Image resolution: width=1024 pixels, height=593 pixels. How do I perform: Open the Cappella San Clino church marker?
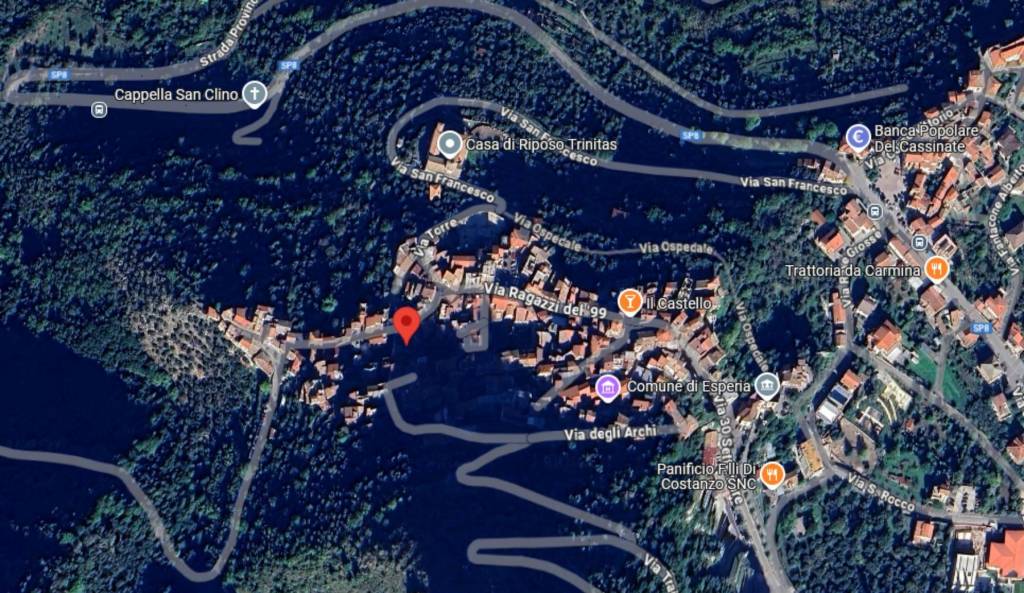255,95
